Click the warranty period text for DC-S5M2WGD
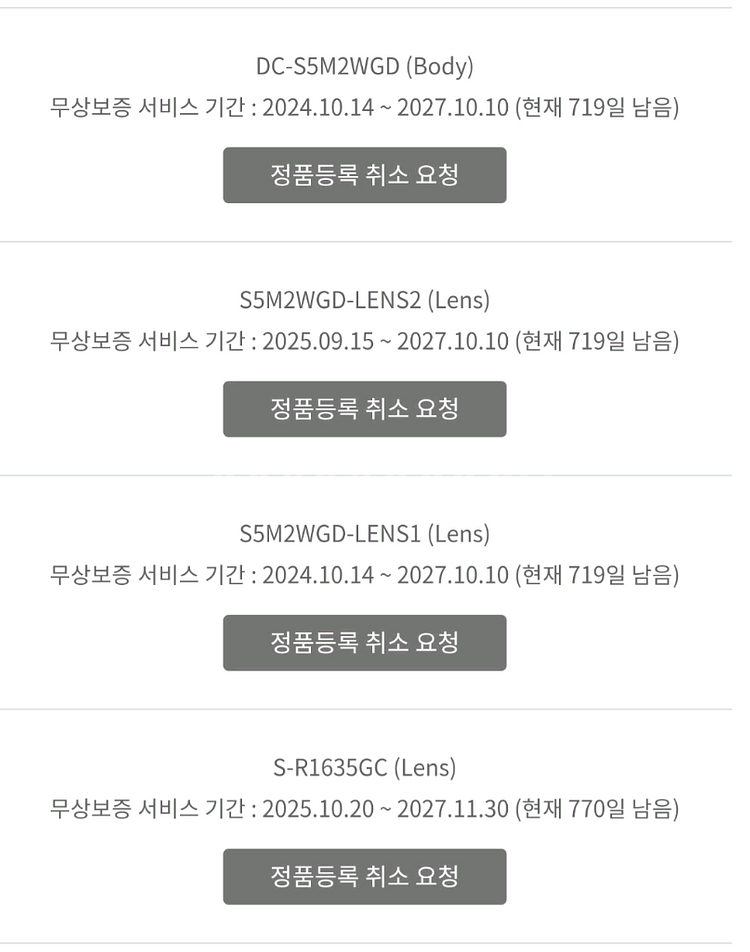 tap(365, 105)
